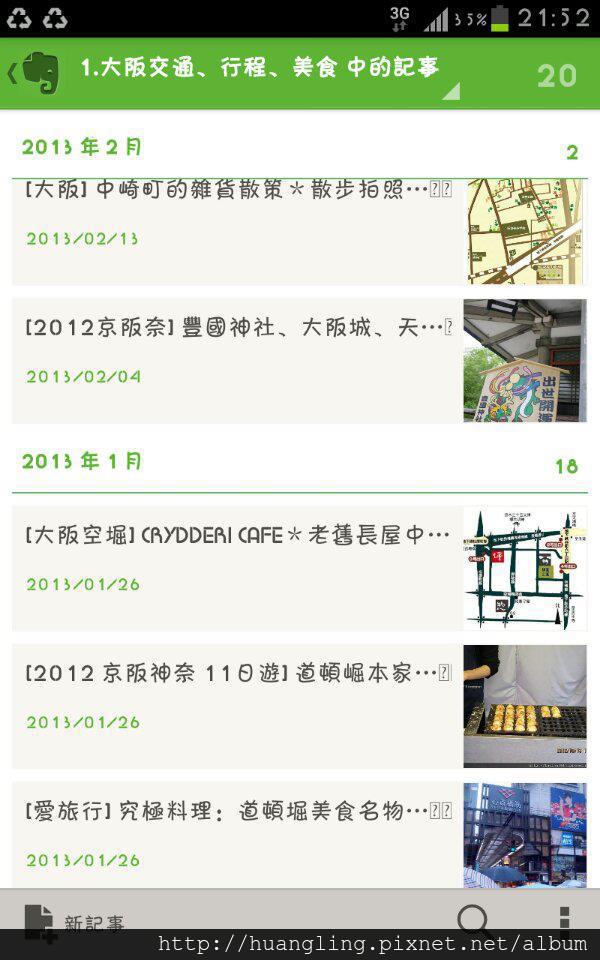Open the 中崎町的雜貨散策 note
The width and height of the screenshot is (600, 960).
pos(299,231)
